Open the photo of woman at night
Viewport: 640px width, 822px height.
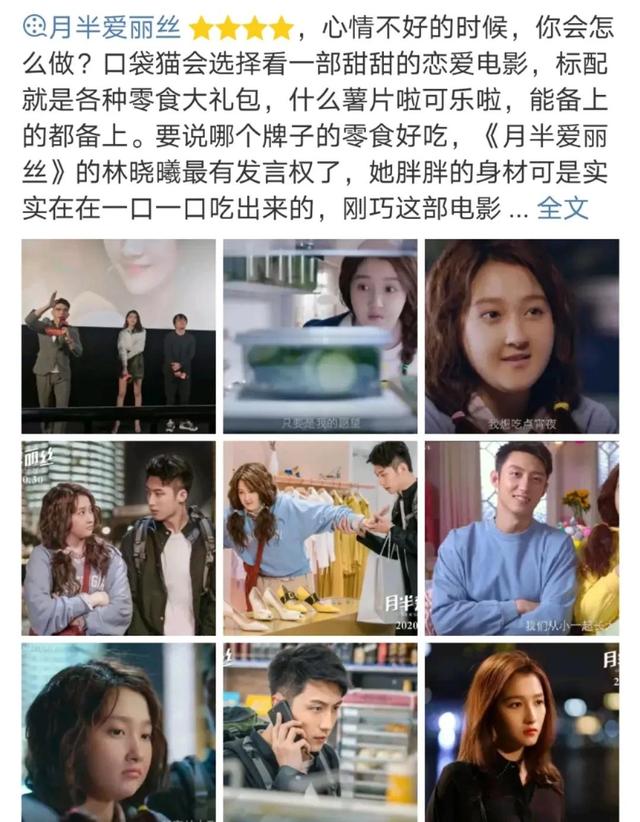[x=521, y=732]
